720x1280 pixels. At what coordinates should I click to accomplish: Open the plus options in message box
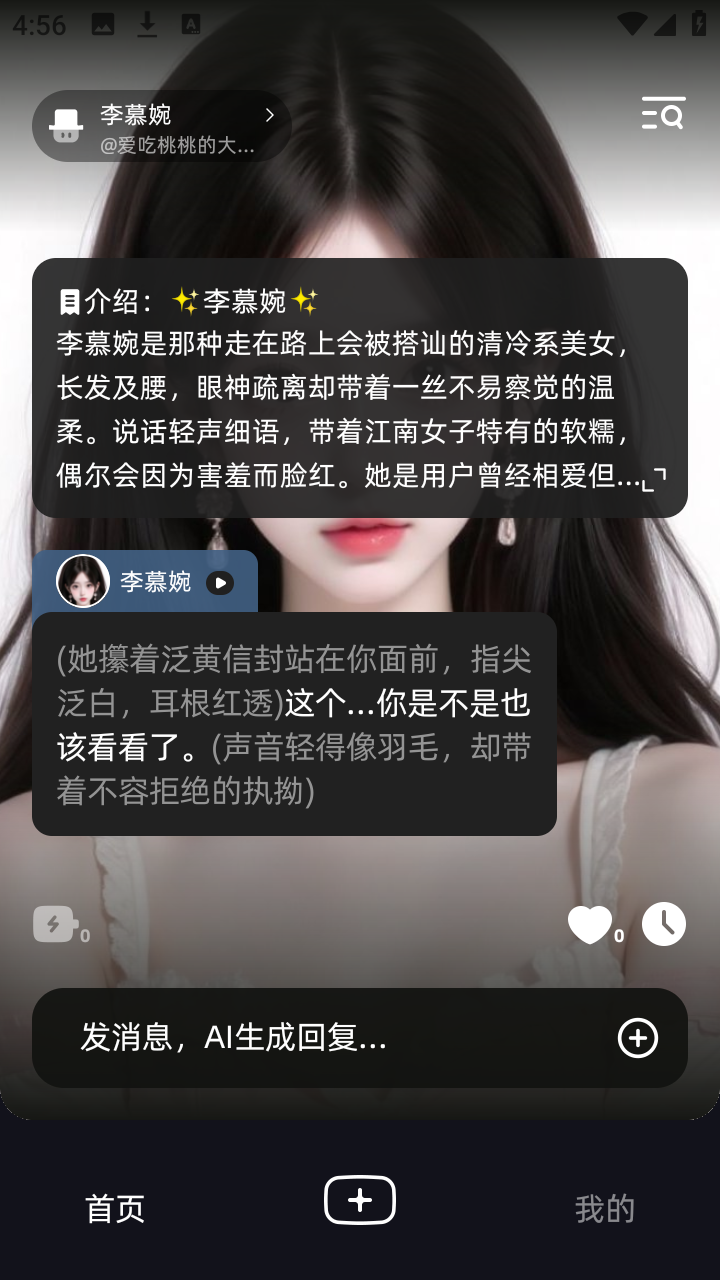coord(638,1038)
